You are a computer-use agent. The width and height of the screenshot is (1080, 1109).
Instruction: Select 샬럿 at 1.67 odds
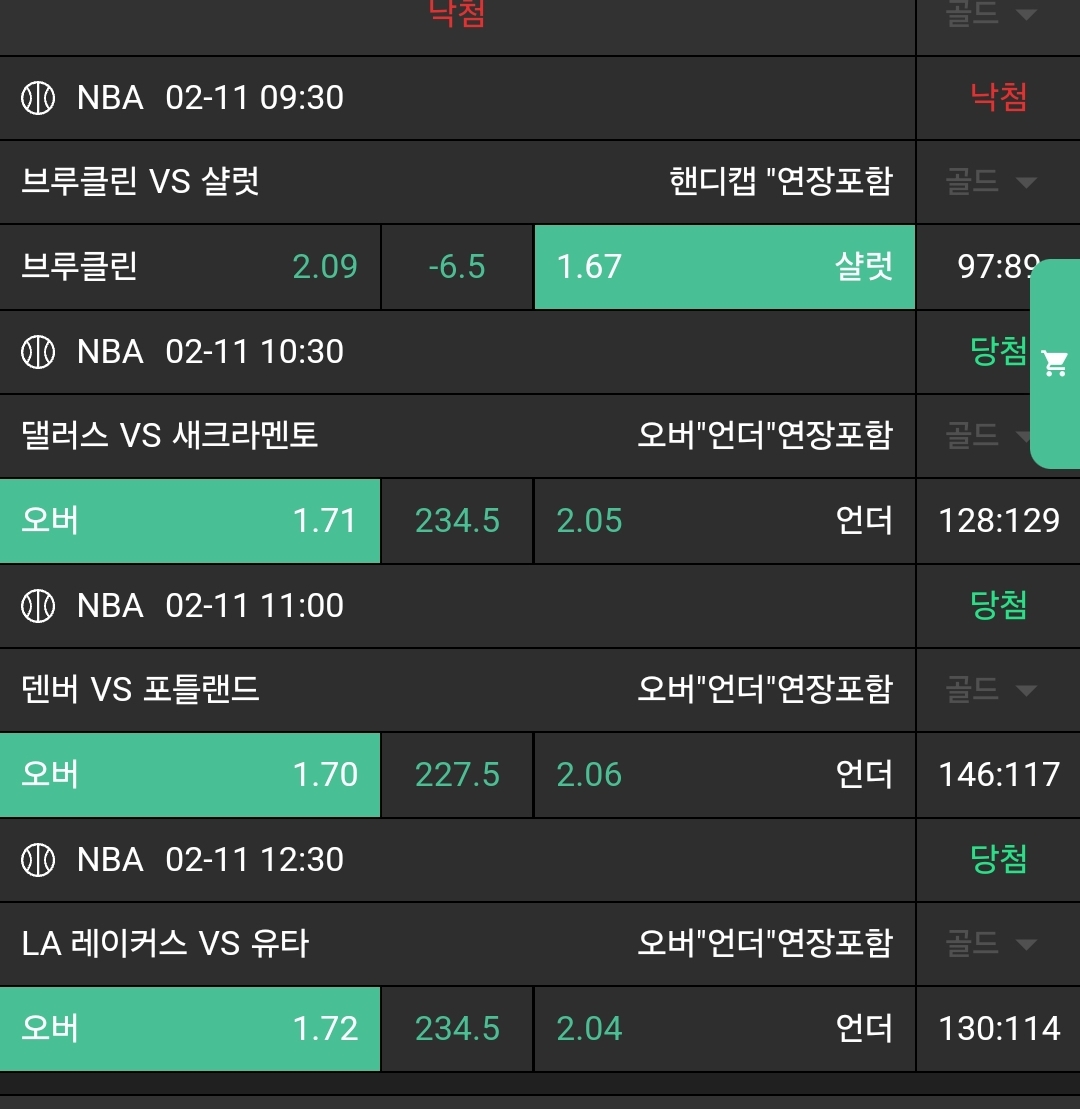(724, 267)
